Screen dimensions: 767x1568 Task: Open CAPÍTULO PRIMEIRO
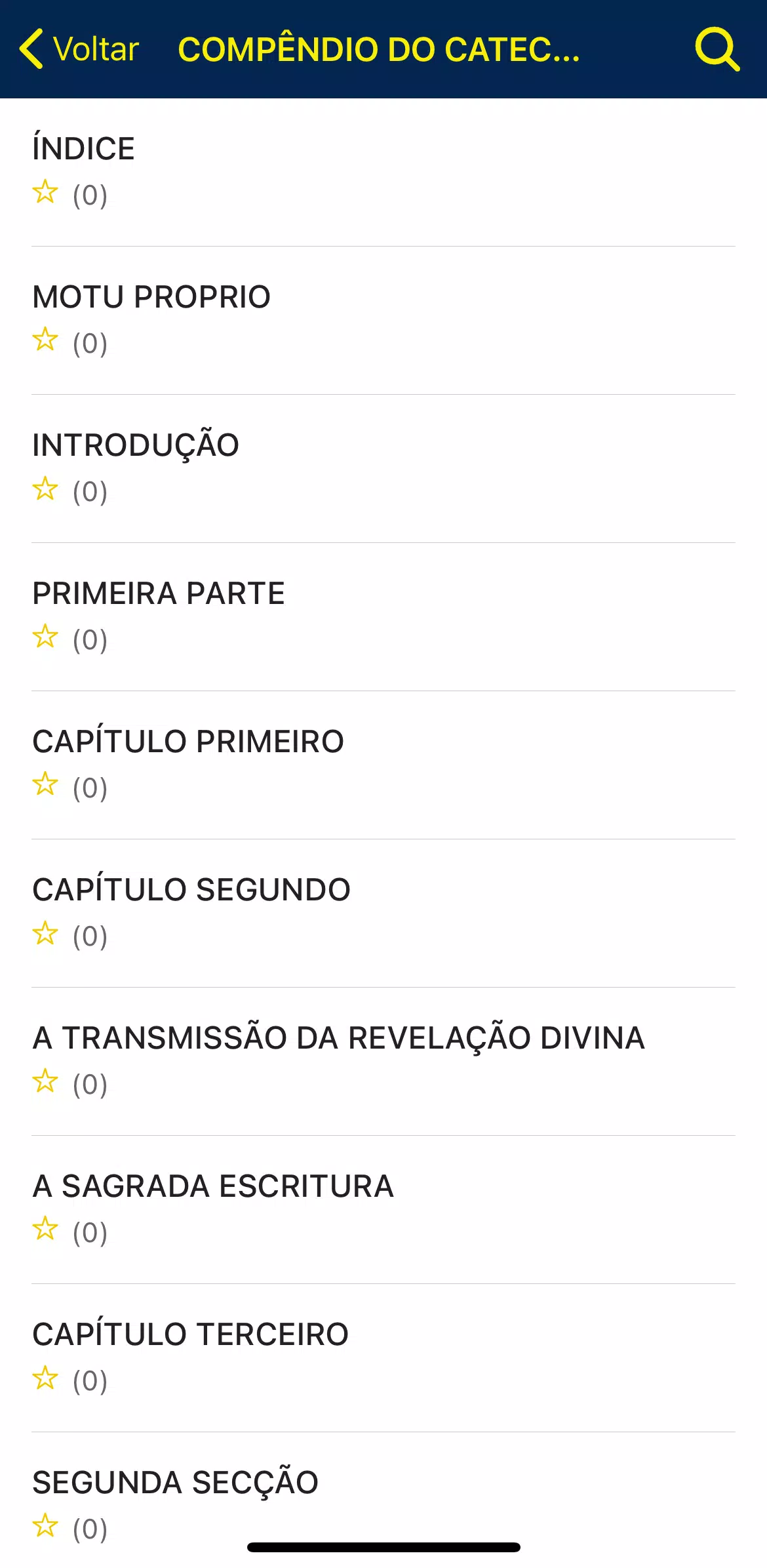[383, 765]
